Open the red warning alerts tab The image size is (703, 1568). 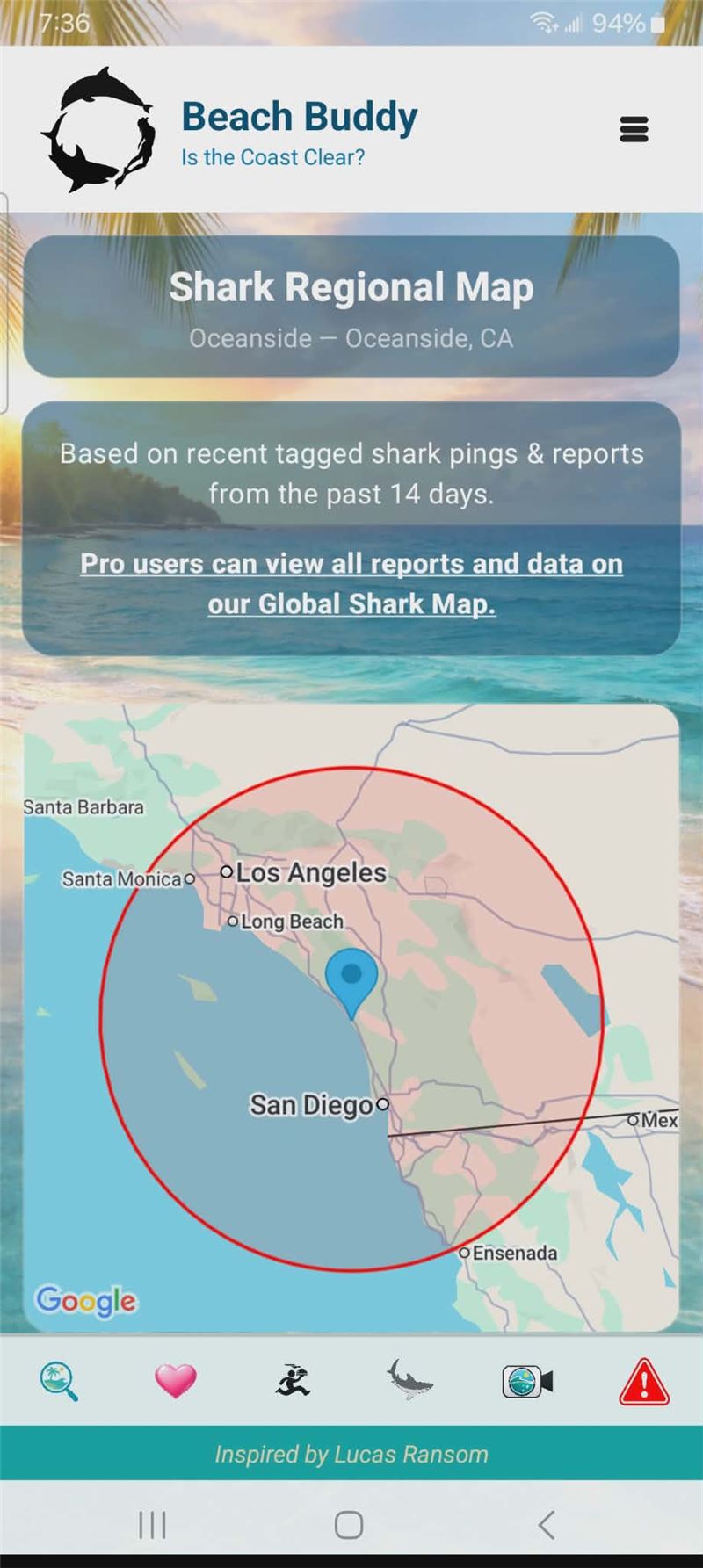tap(644, 1381)
